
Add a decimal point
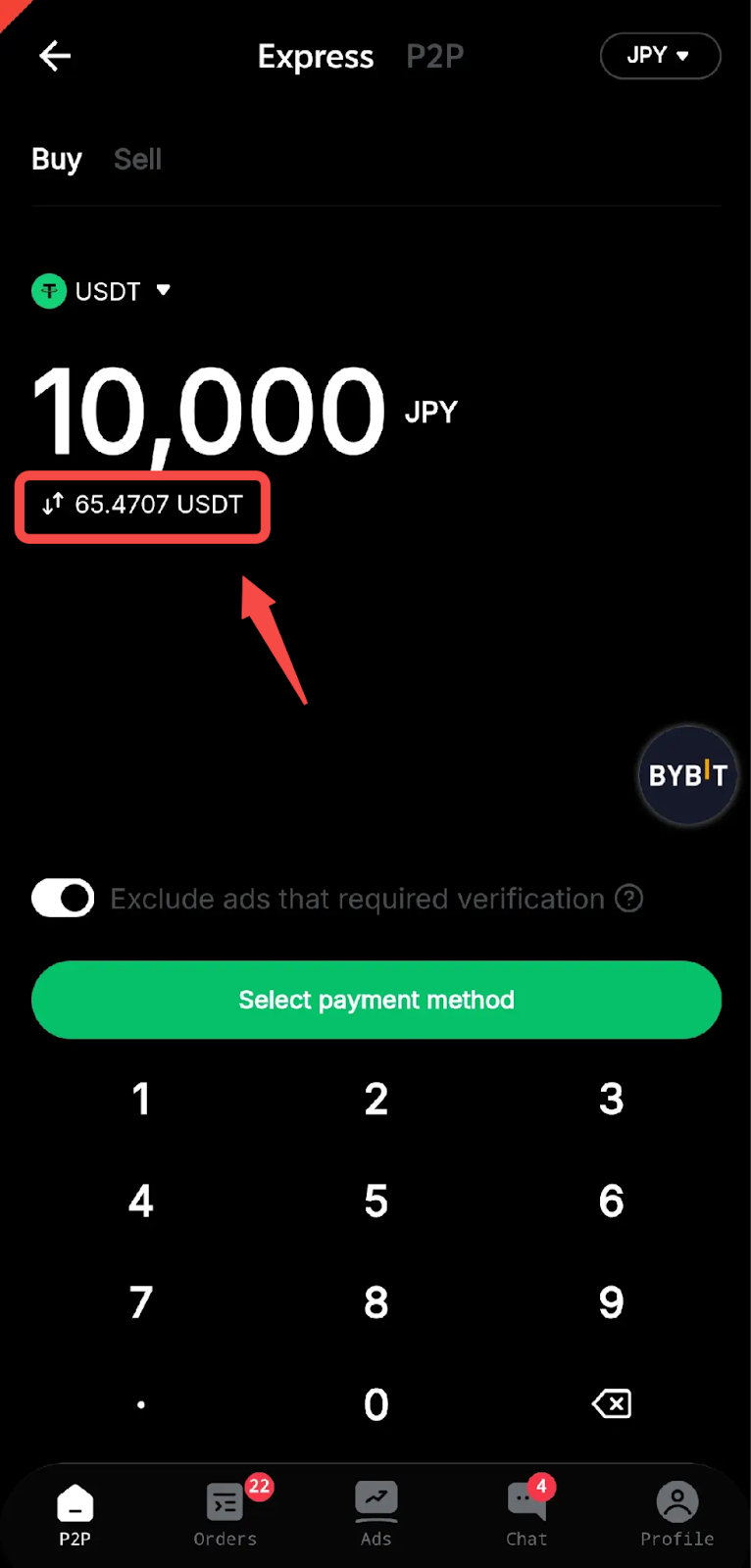[x=141, y=1404]
